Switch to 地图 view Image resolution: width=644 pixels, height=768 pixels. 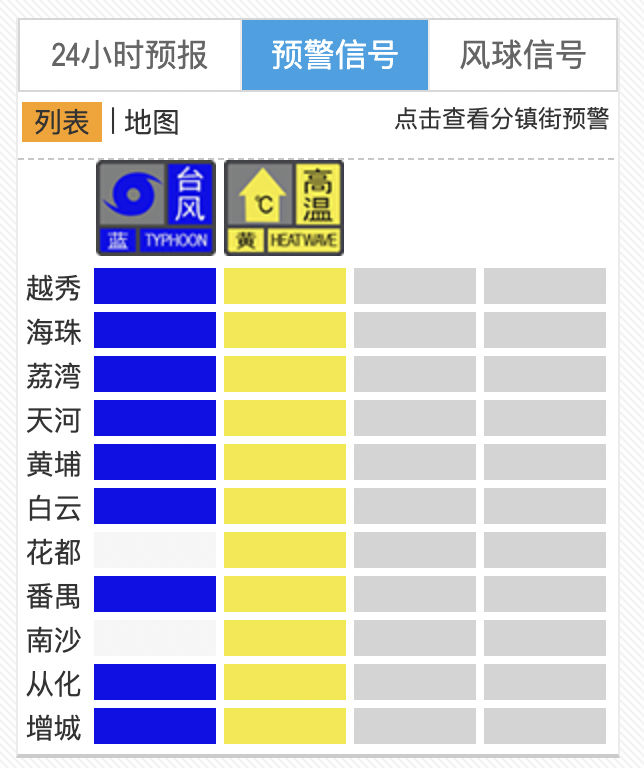152,122
